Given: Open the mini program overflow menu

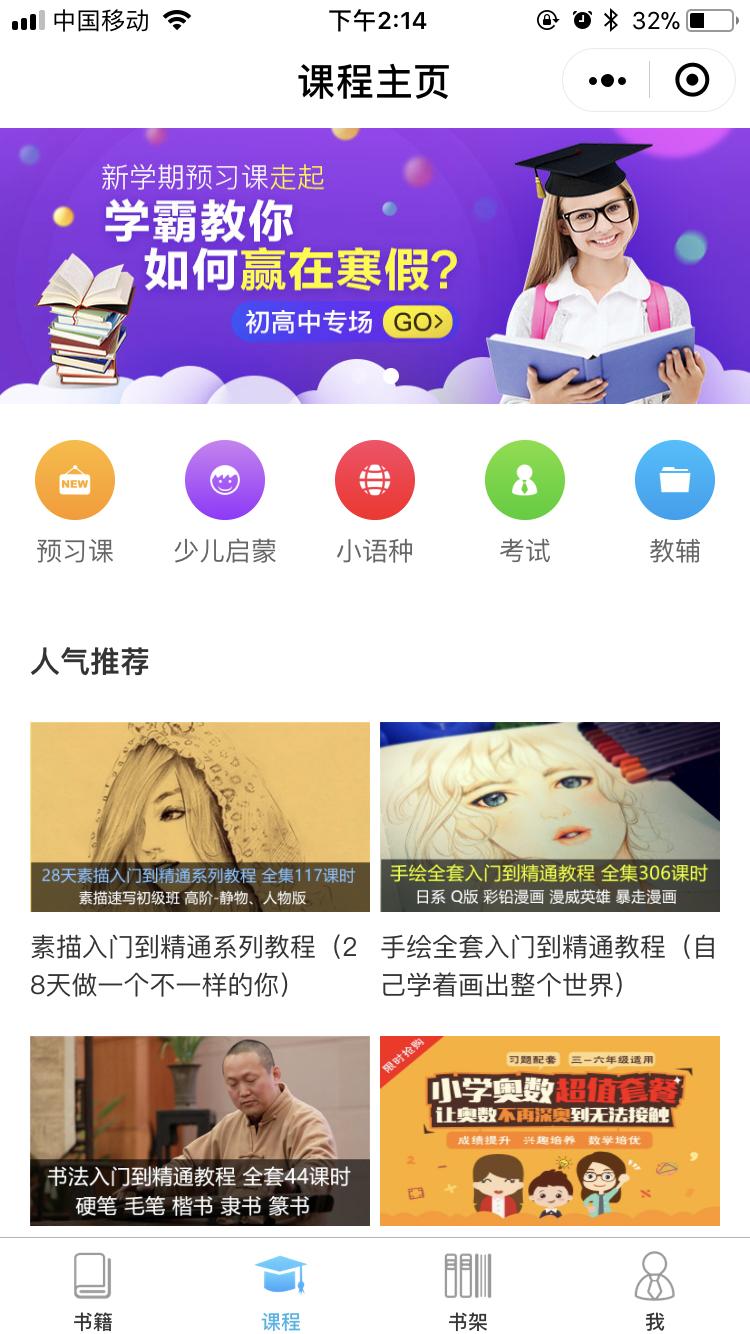Looking at the screenshot, I should point(607,80).
